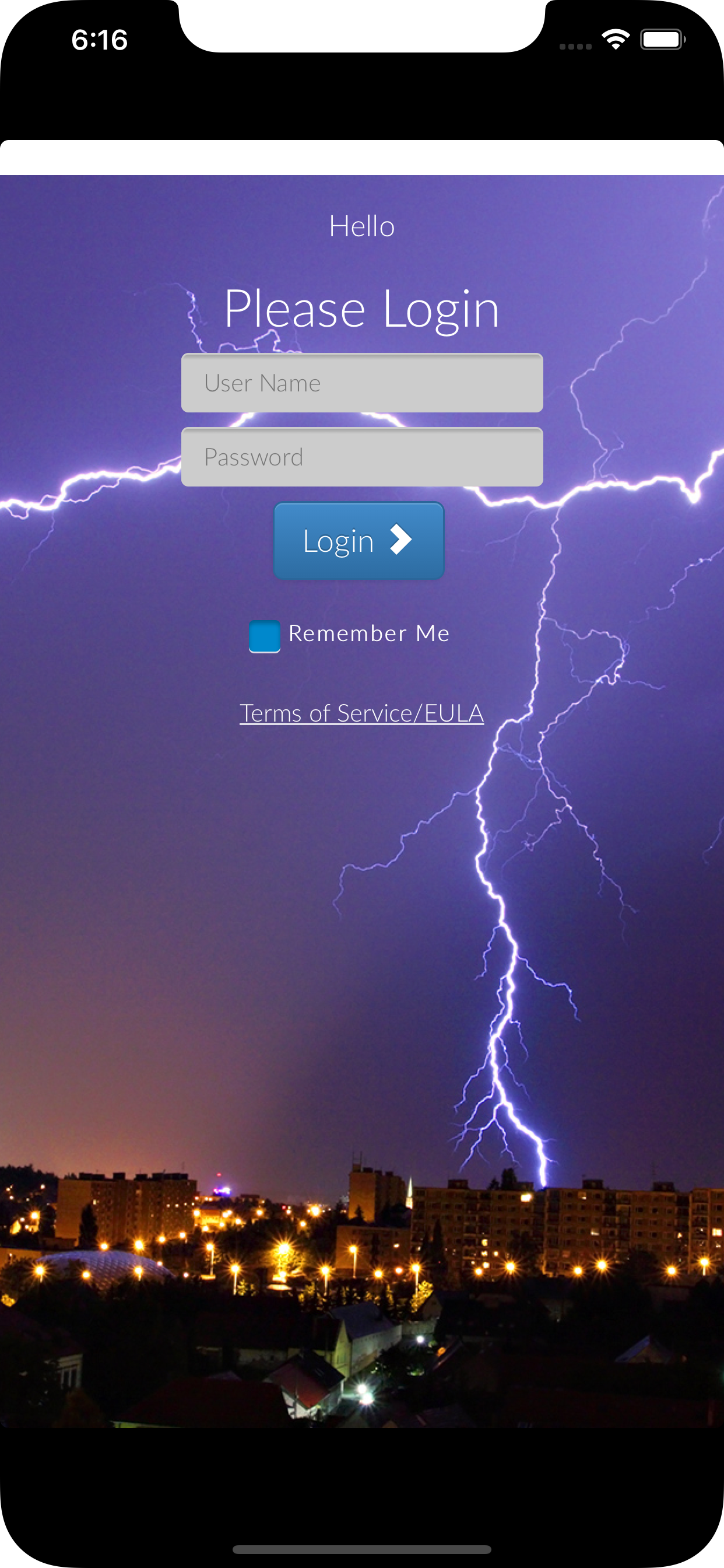724x1568 pixels.
Task: Tap the User Name field to reveal suggestions
Action: [361, 382]
